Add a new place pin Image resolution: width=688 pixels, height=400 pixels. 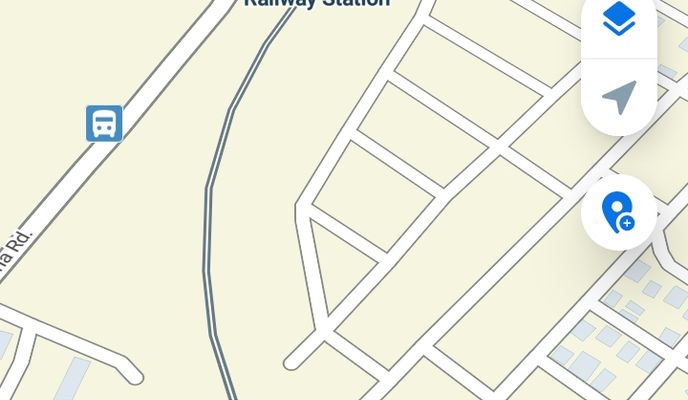619,212
